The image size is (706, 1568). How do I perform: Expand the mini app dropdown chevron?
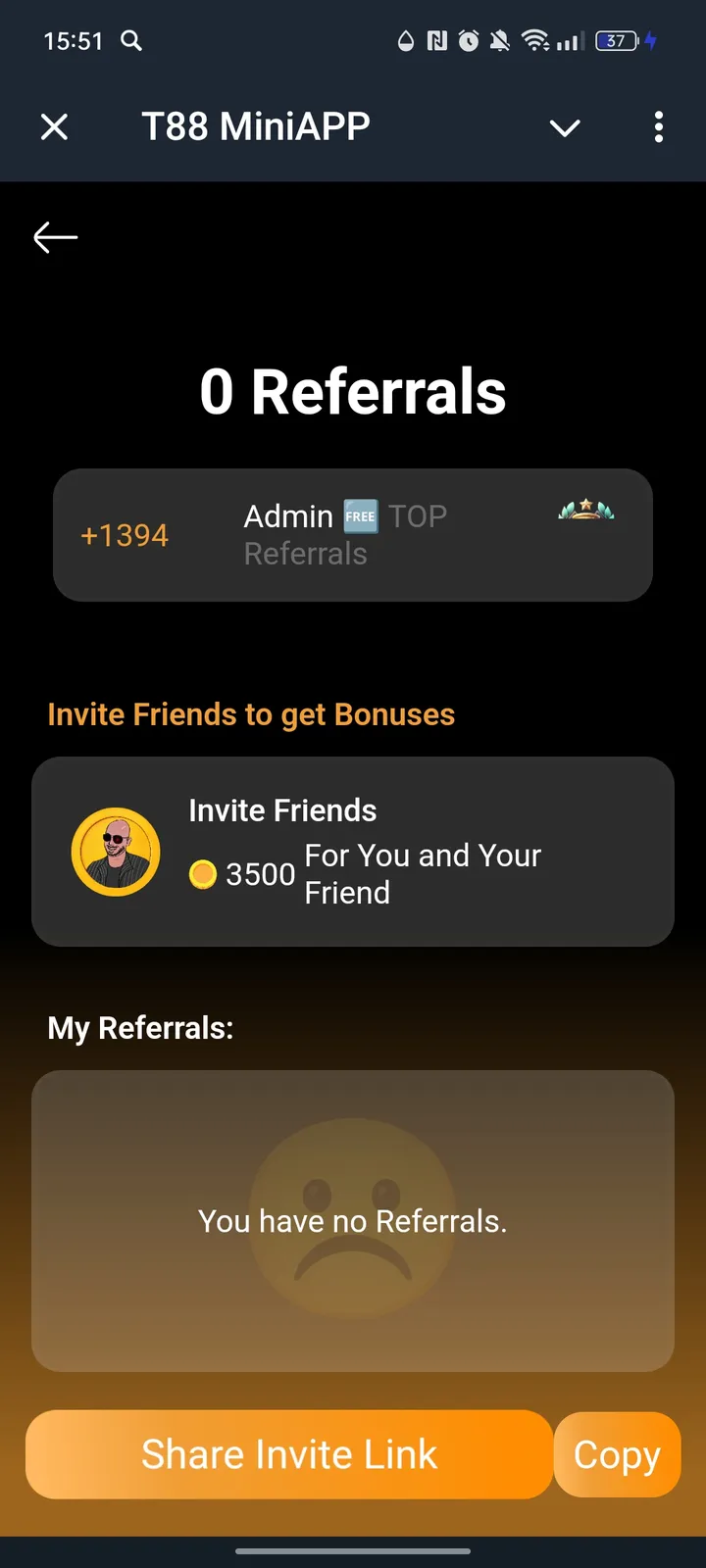click(565, 127)
